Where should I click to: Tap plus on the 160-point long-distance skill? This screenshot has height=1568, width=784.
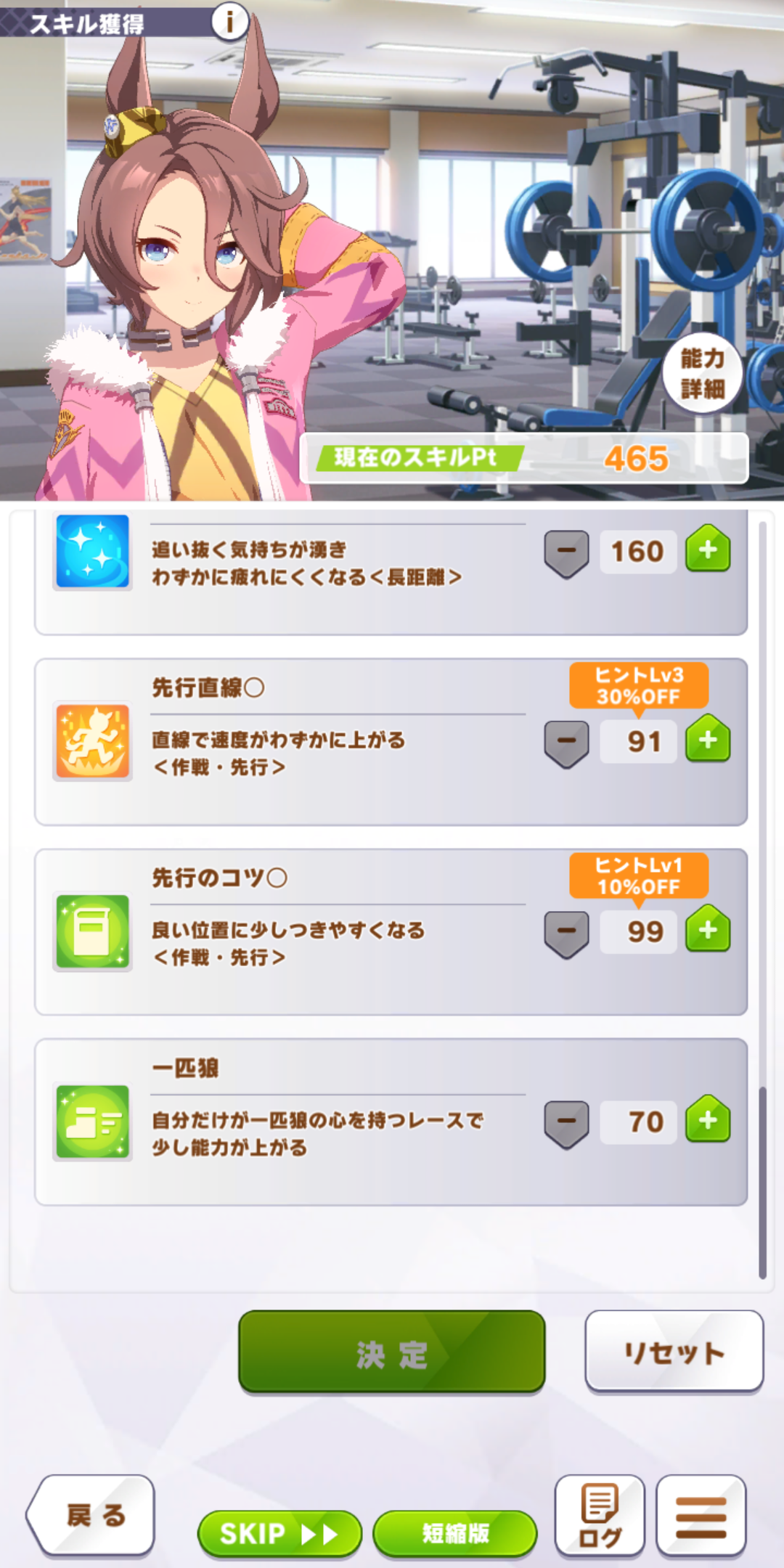pyautogui.click(x=708, y=550)
